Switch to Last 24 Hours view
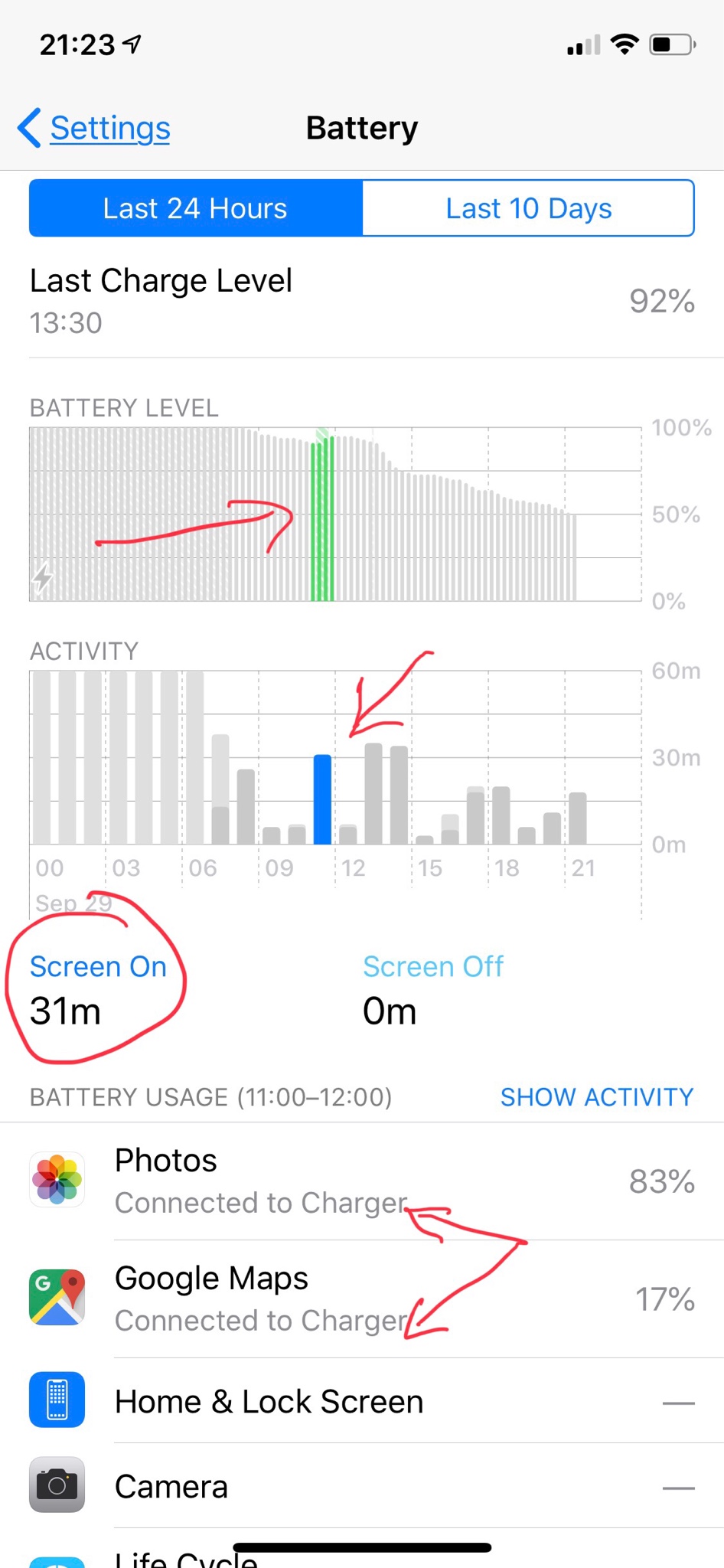Viewport: 724px width, 1568px height. [195, 208]
